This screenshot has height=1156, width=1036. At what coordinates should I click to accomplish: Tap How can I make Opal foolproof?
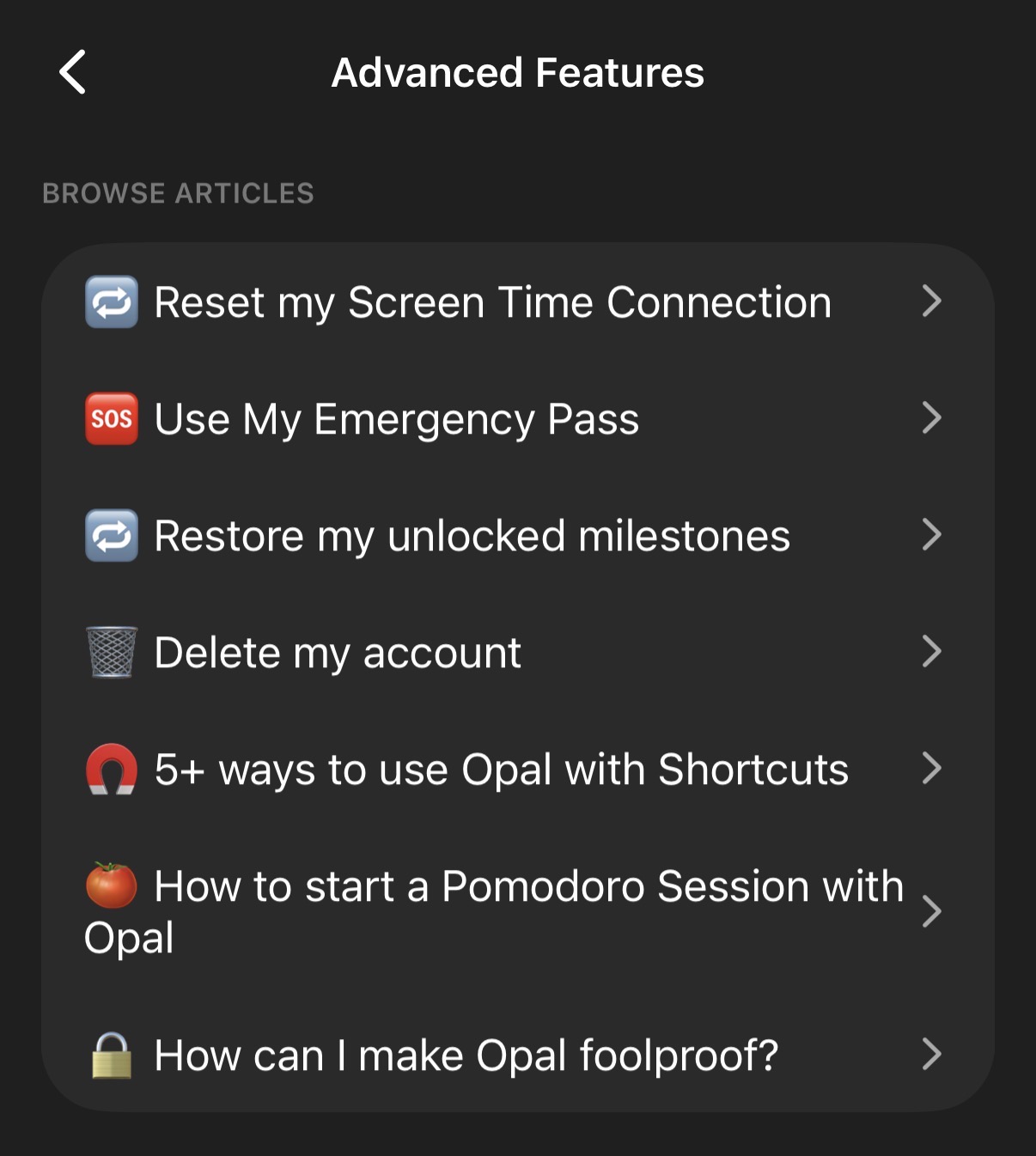[466, 1055]
